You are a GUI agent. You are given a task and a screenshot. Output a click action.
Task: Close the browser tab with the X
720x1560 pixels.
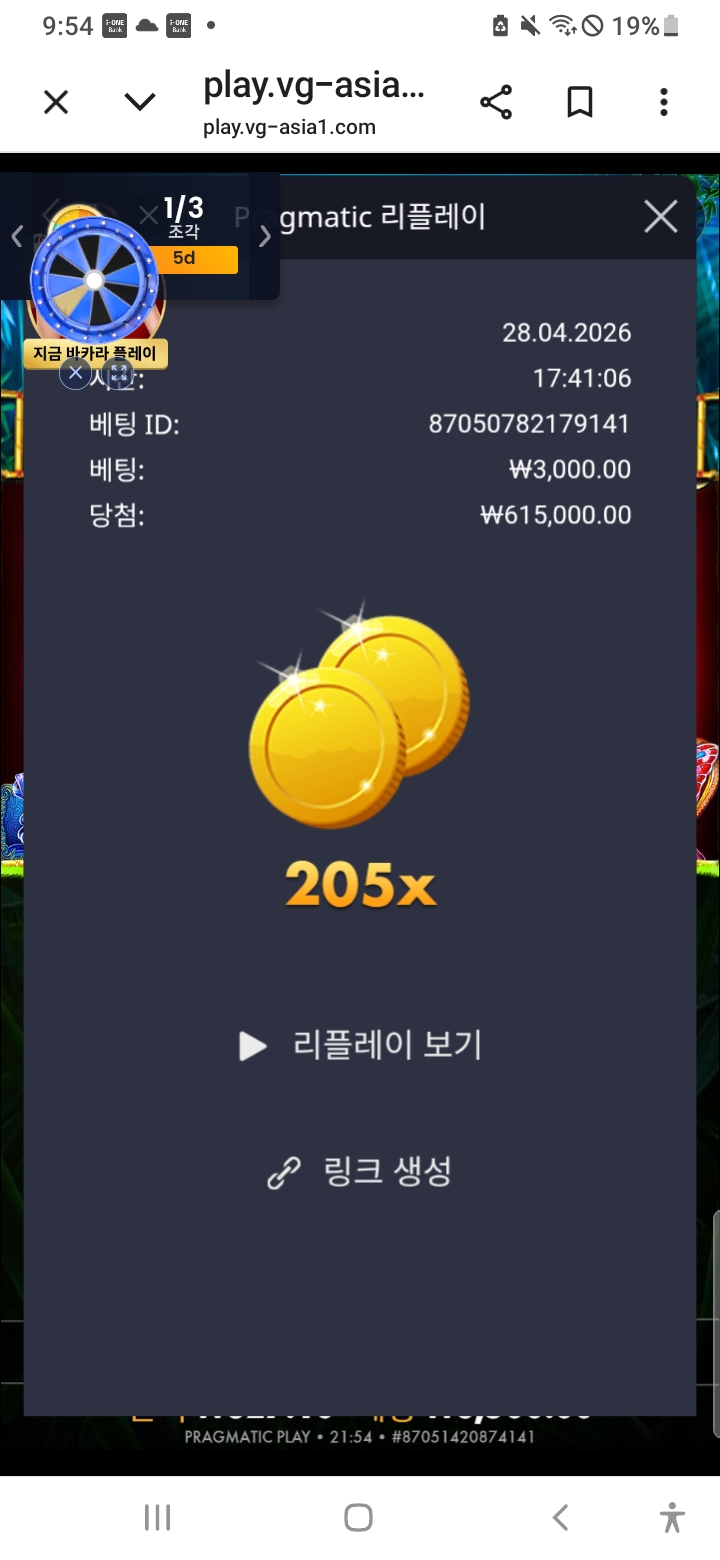(56, 102)
